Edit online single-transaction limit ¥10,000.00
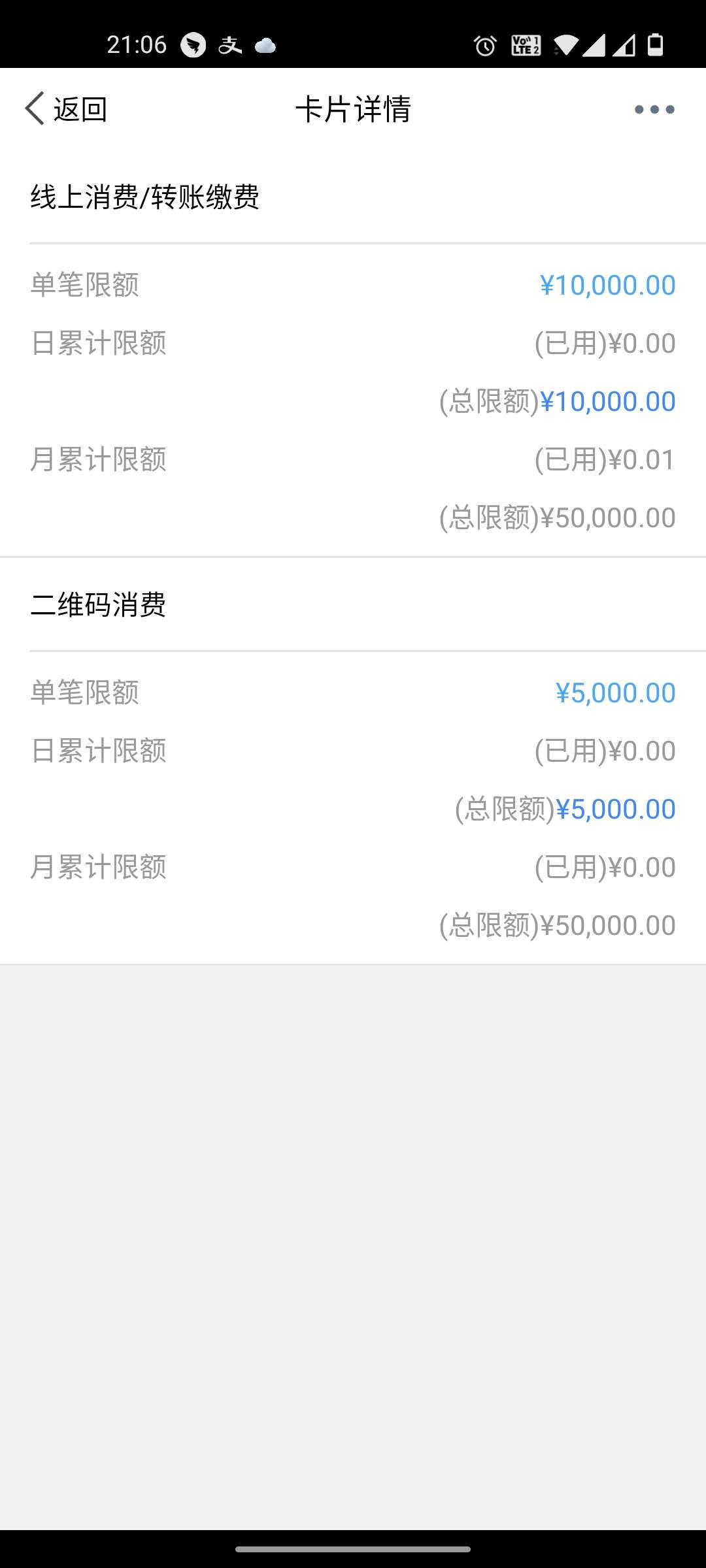 click(607, 286)
